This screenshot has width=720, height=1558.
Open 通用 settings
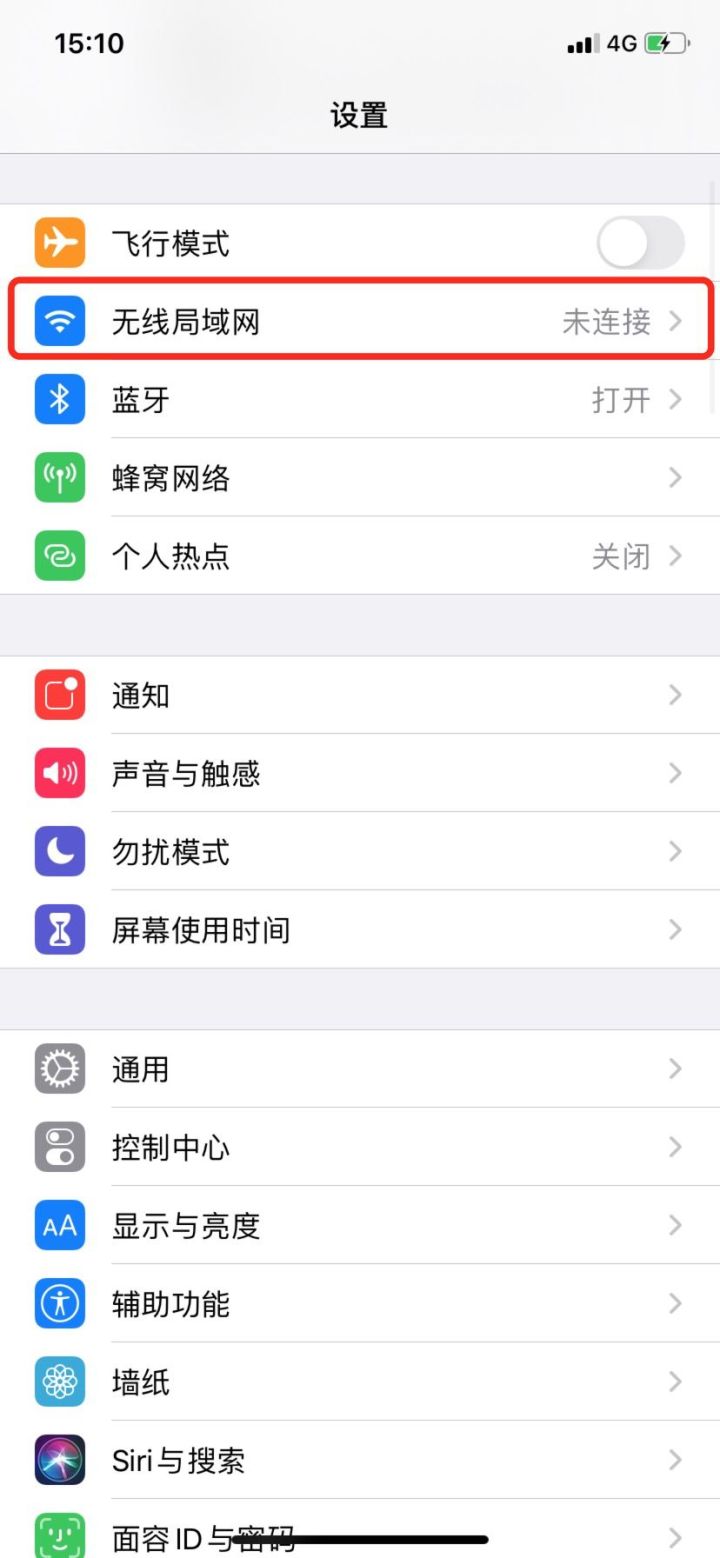[360, 1069]
